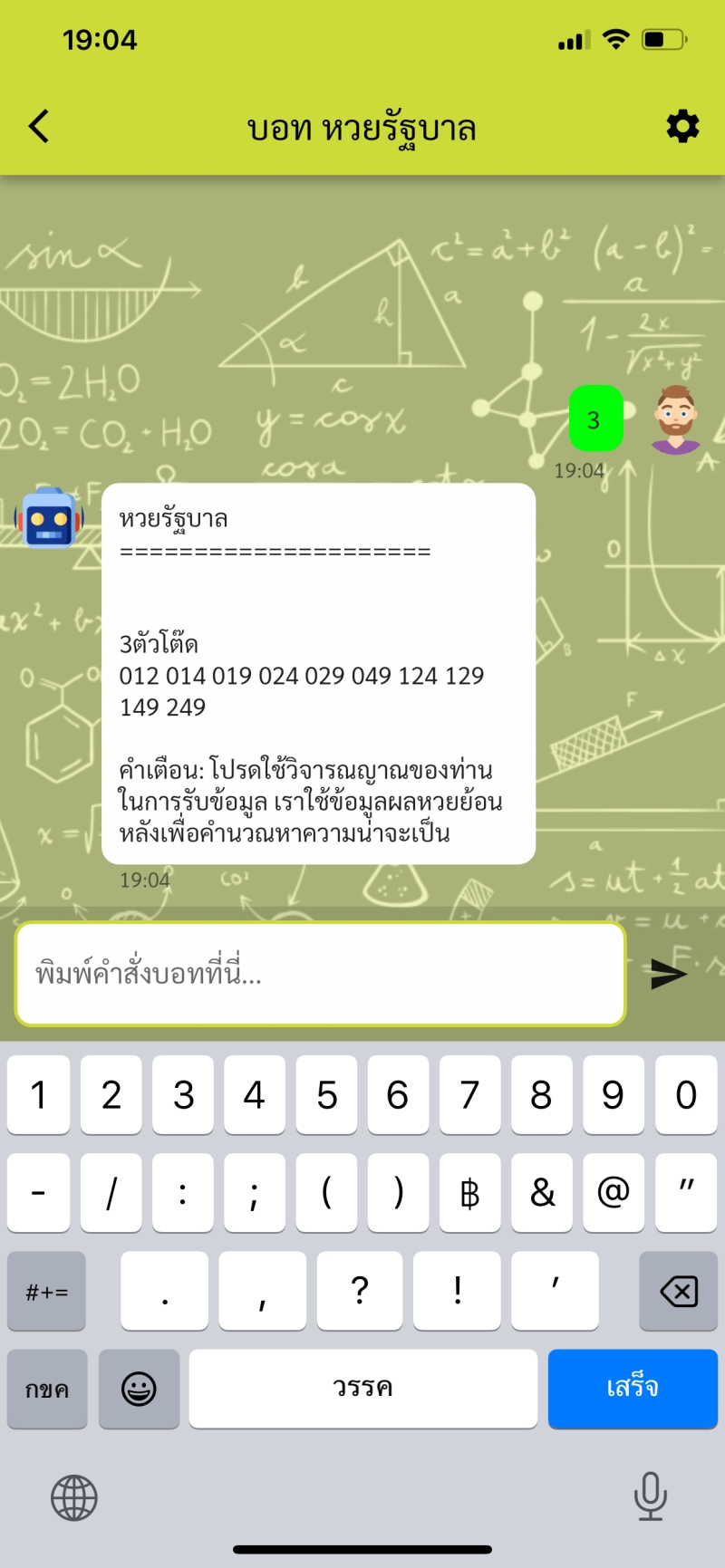Send the message with the arrow icon
Viewport: 725px width, 1568px height.
pos(669,975)
